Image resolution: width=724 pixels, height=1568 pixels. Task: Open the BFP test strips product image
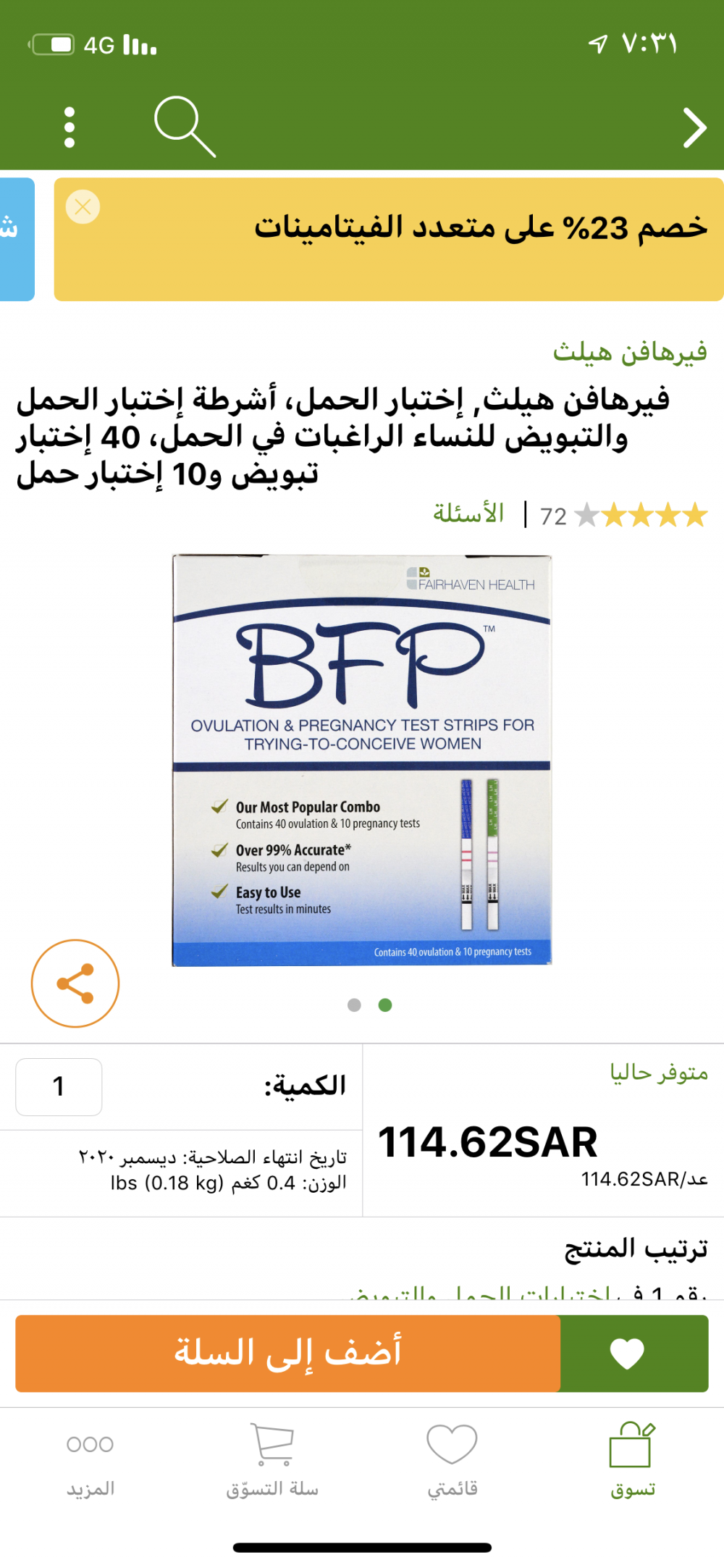(x=362, y=760)
